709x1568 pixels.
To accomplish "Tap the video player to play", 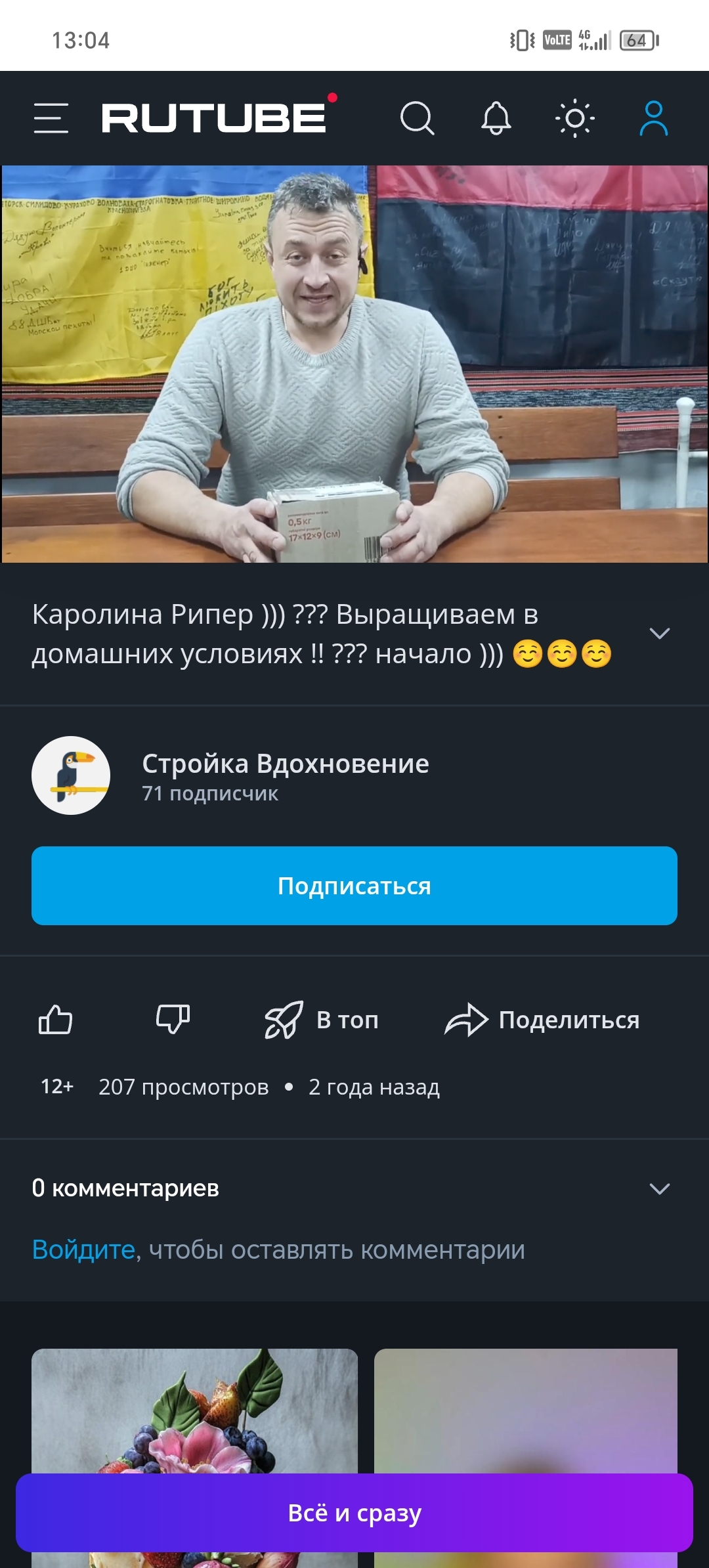I will (x=354, y=364).
